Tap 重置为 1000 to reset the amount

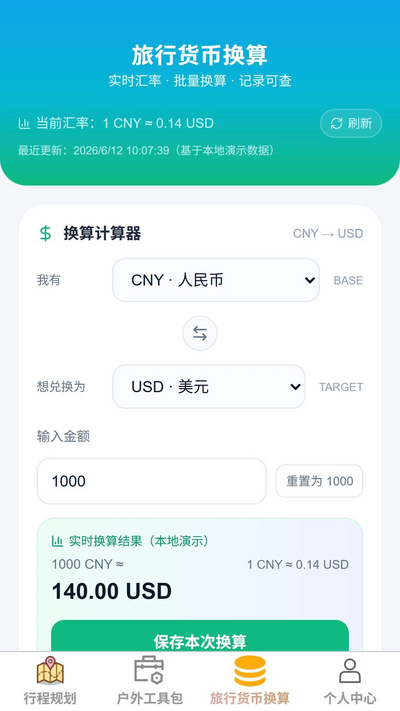coord(319,481)
